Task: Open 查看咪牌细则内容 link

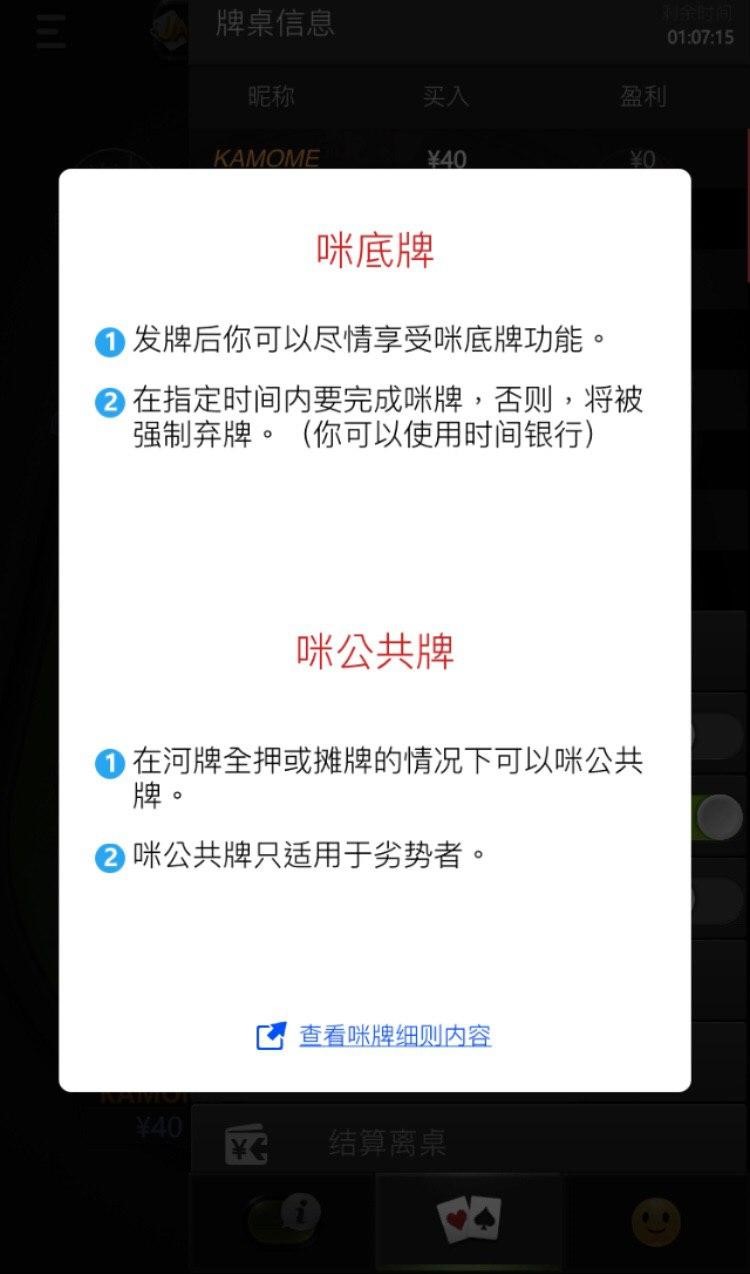Action: point(394,1038)
